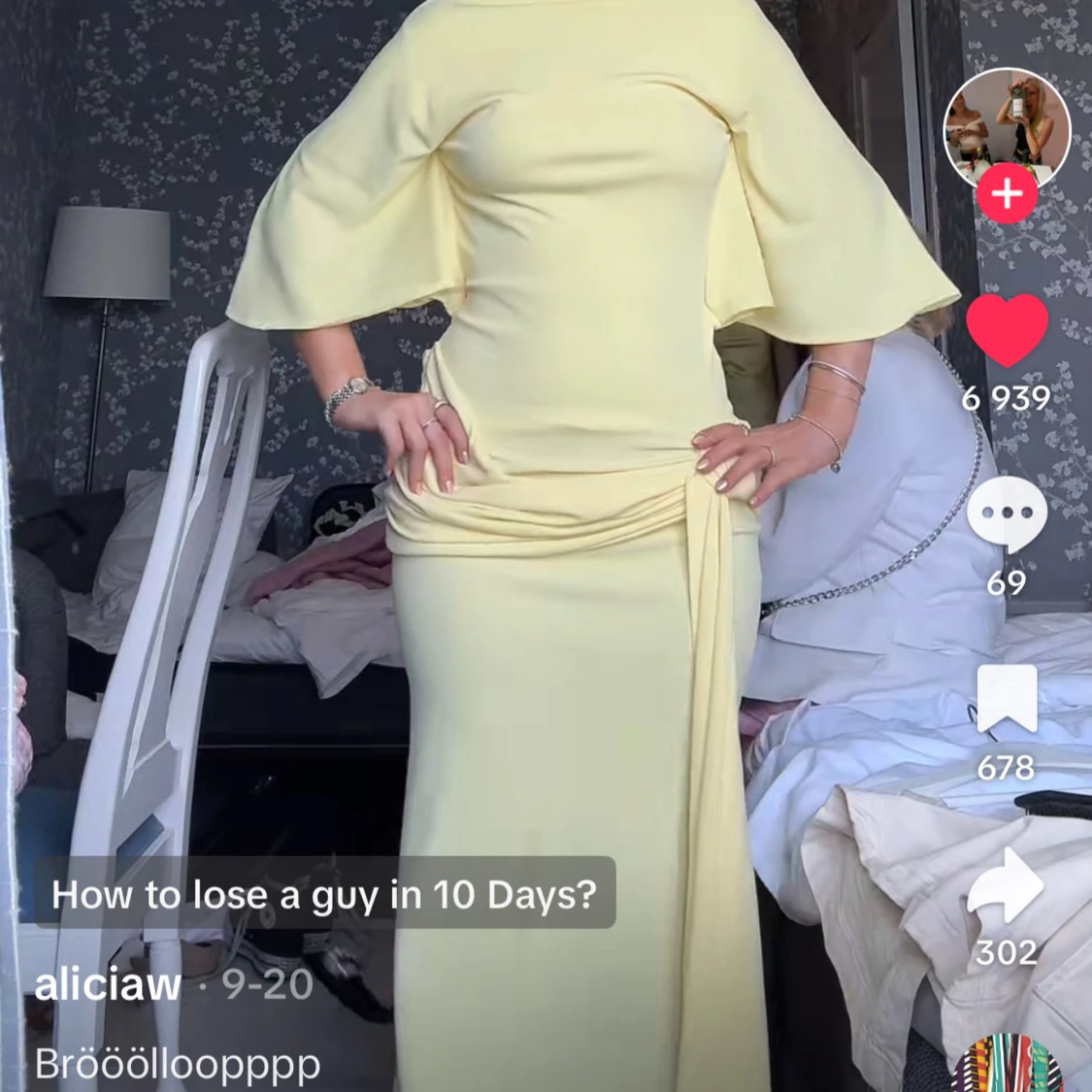
Task: Open the spinning sound disc
Action: [1008, 1066]
